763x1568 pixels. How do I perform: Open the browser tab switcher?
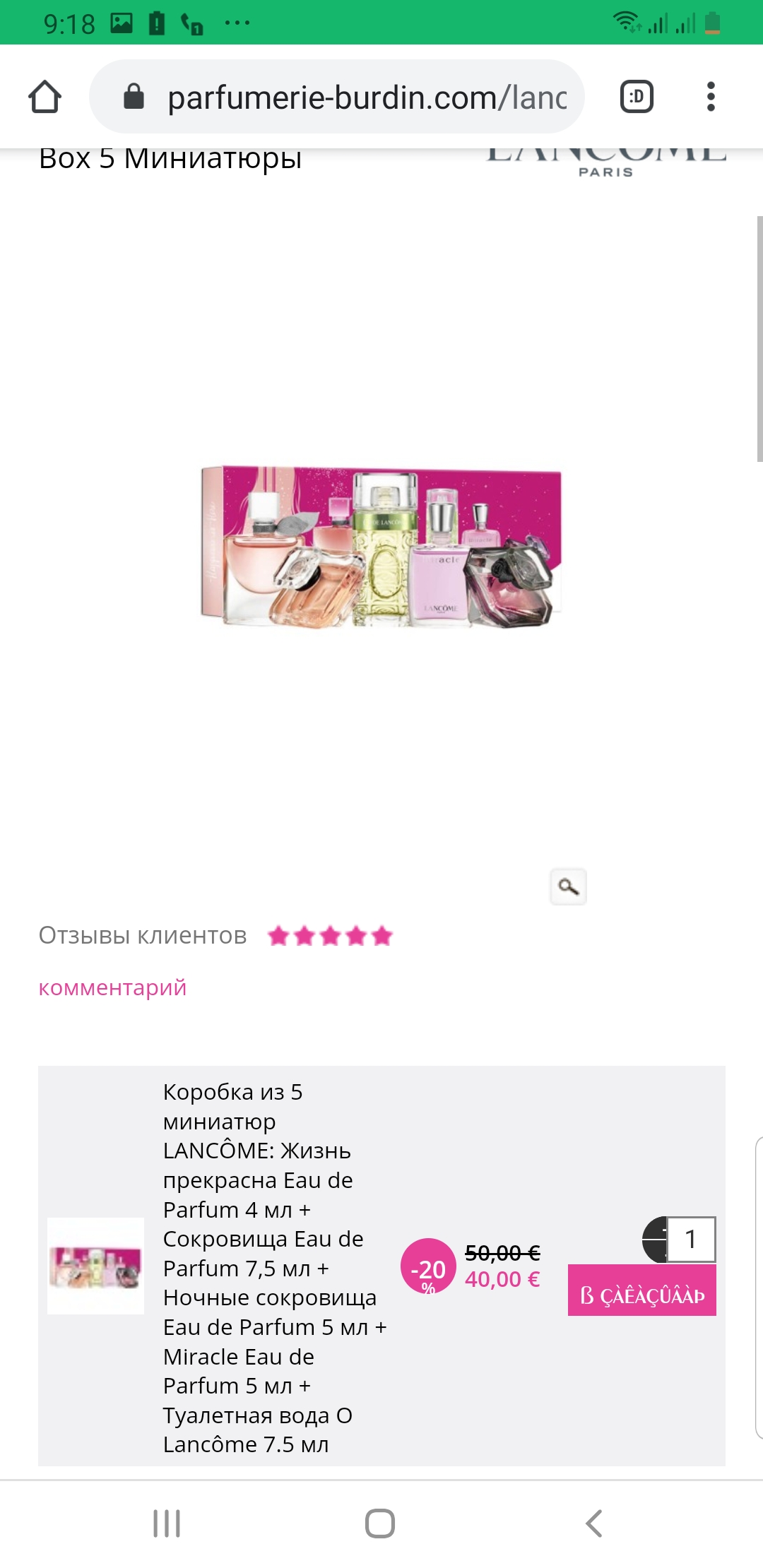637,97
